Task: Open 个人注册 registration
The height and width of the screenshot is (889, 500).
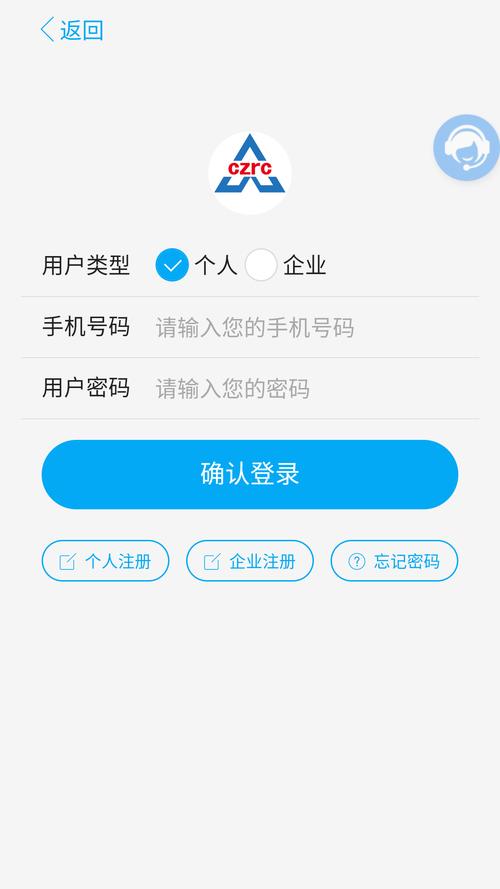Action: click(105, 561)
